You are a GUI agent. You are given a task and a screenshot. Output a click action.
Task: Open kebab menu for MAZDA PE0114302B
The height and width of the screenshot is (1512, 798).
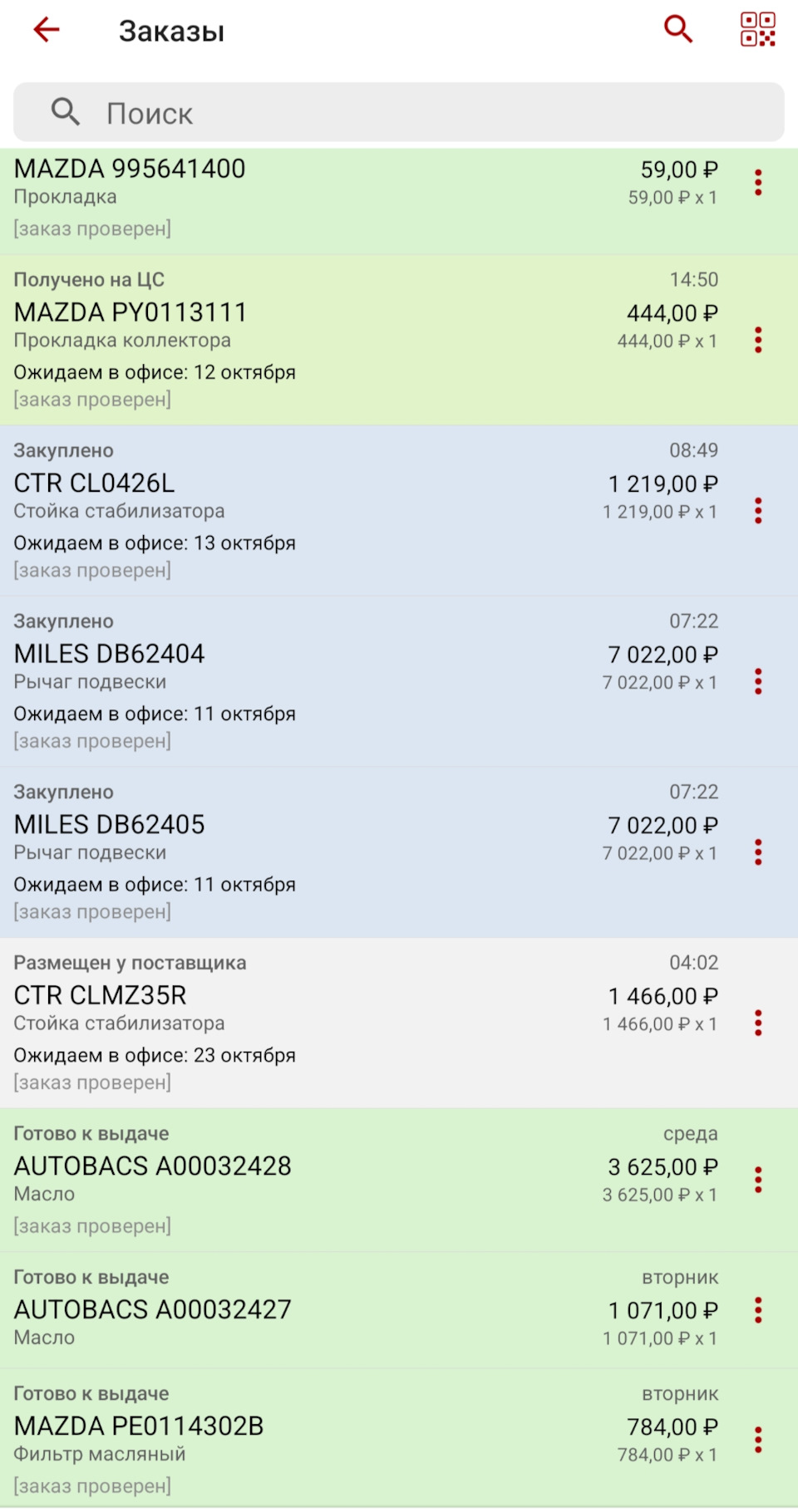tap(757, 1427)
